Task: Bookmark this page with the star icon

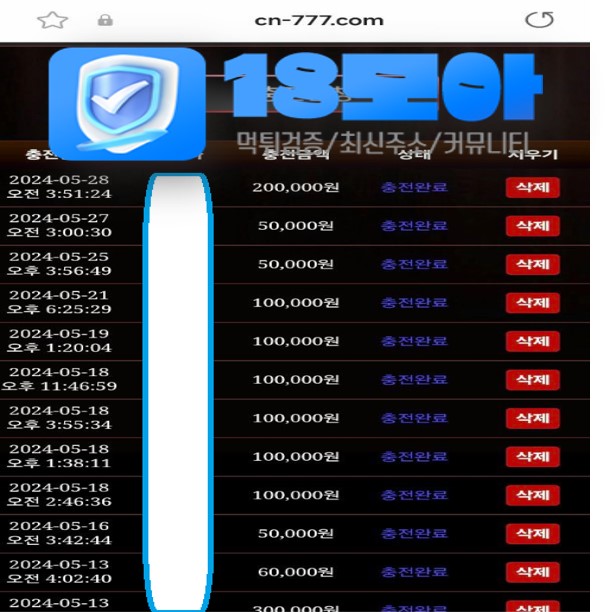Action: point(52,19)
